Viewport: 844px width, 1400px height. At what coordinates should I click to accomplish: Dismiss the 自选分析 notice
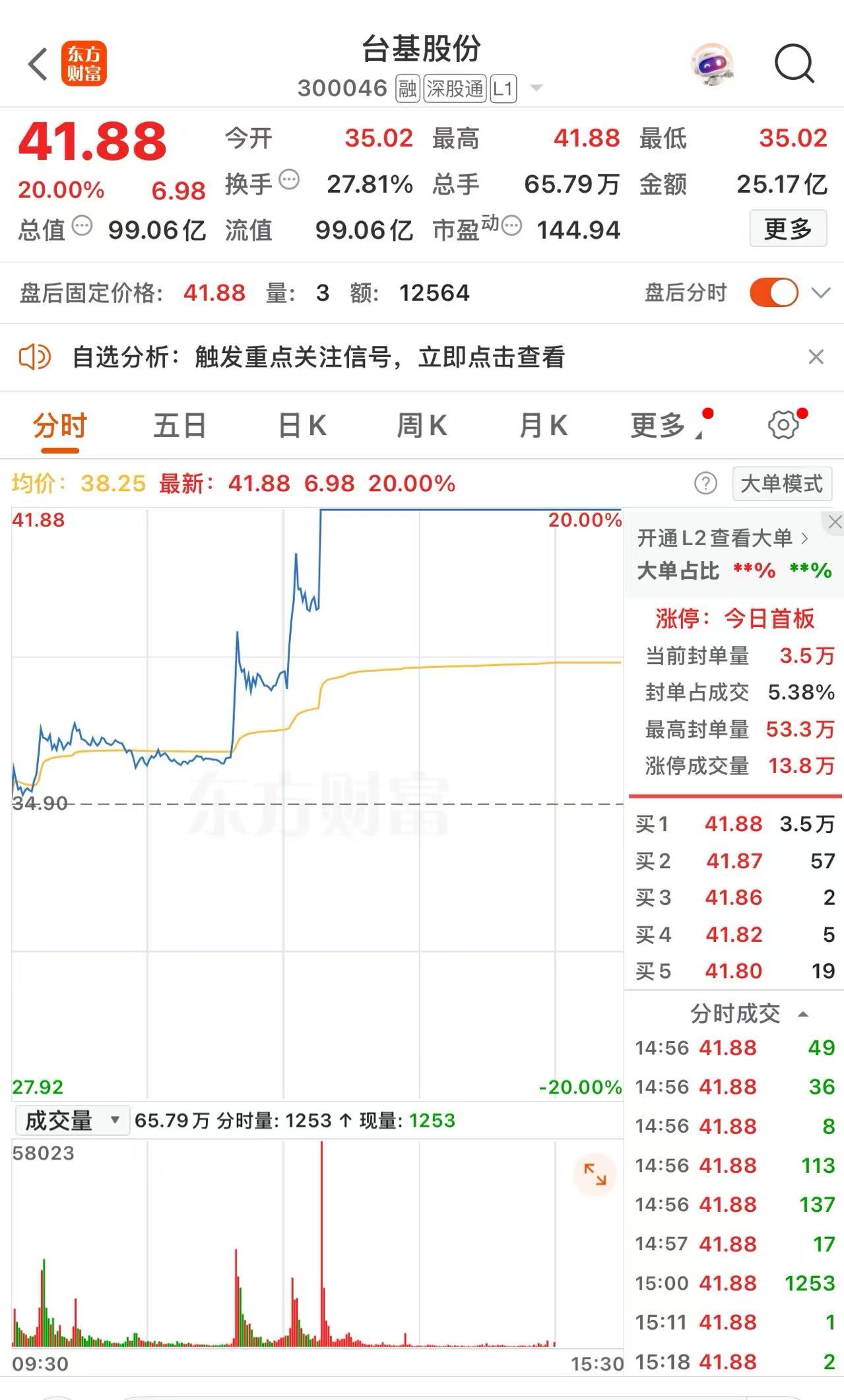coord(816,357)
